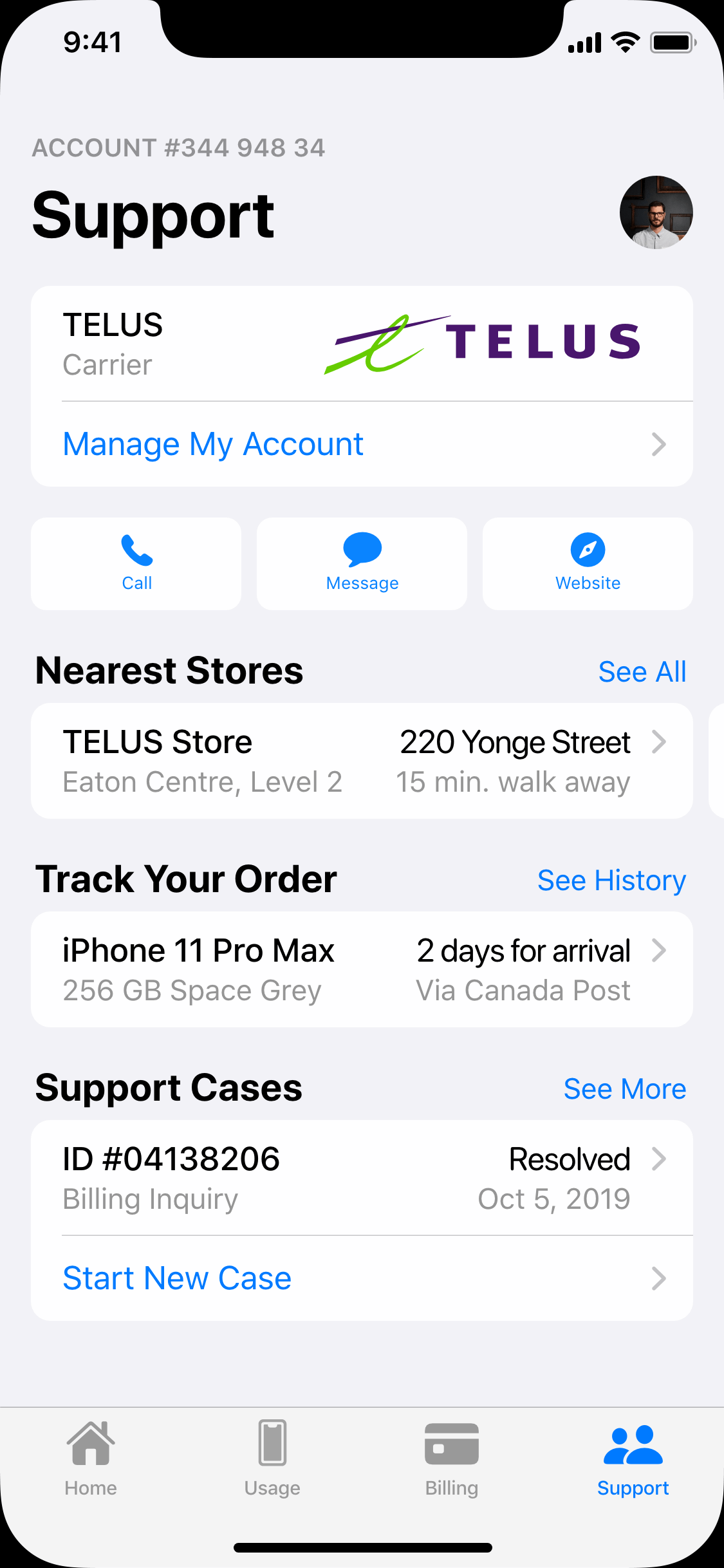
Task: Message TELUS support
Action: pos(362,564)
